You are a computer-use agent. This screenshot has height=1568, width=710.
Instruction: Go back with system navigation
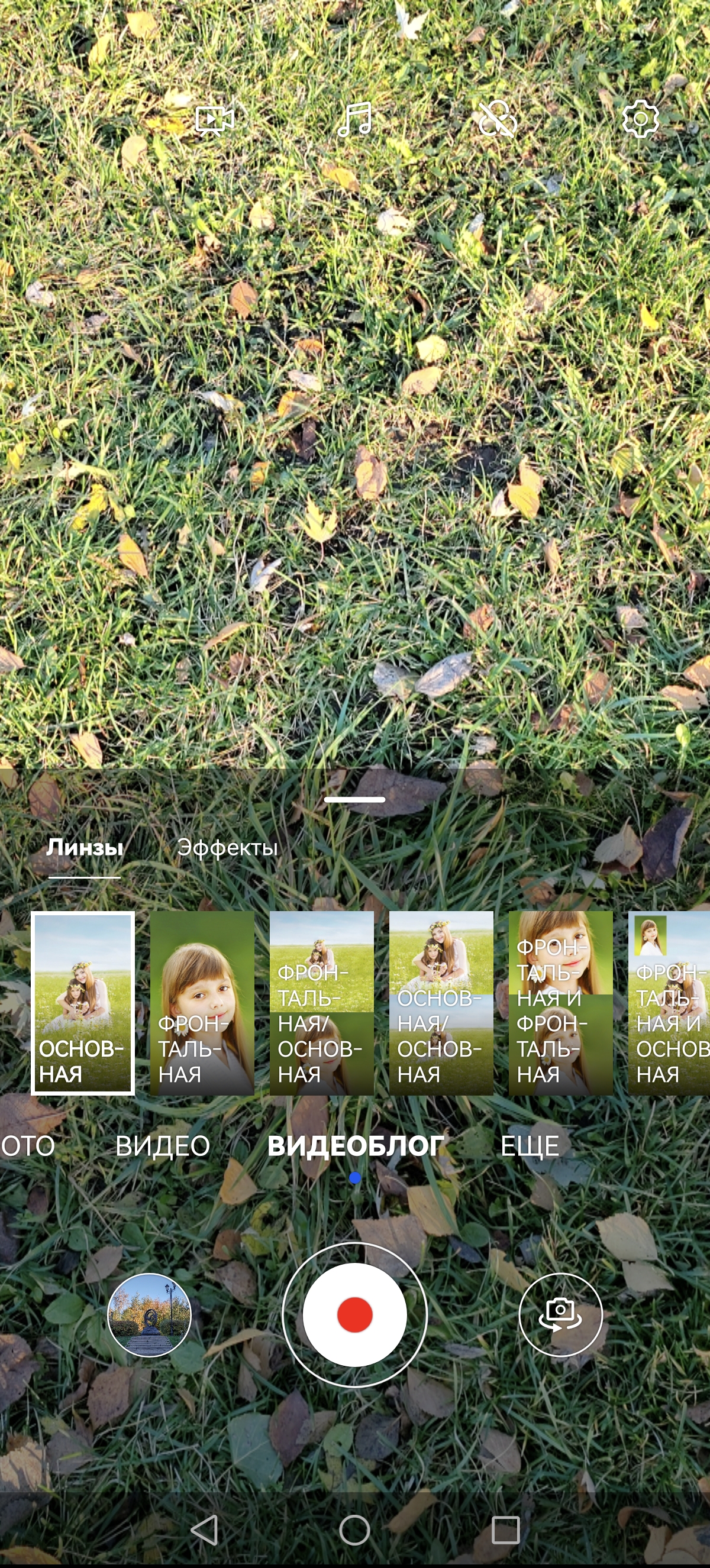pos(205,1530)
